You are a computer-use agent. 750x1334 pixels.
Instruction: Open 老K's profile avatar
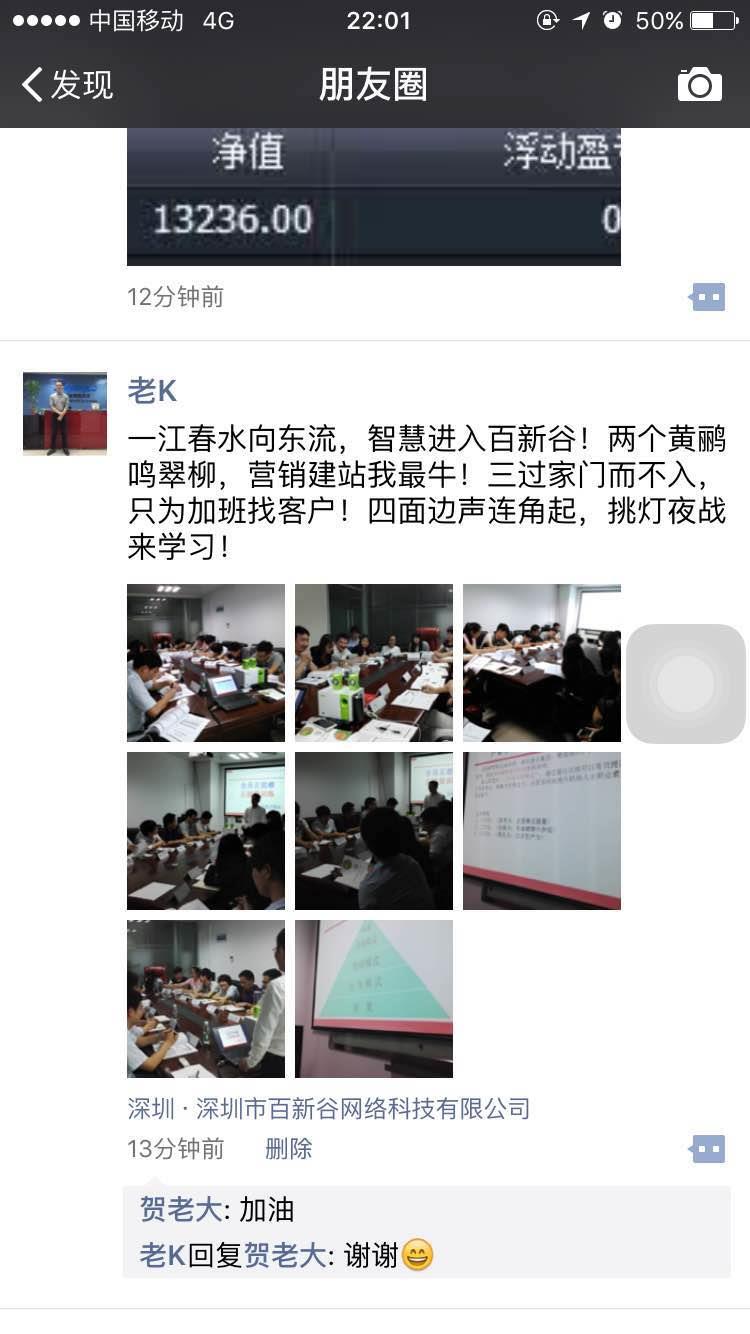65,413
